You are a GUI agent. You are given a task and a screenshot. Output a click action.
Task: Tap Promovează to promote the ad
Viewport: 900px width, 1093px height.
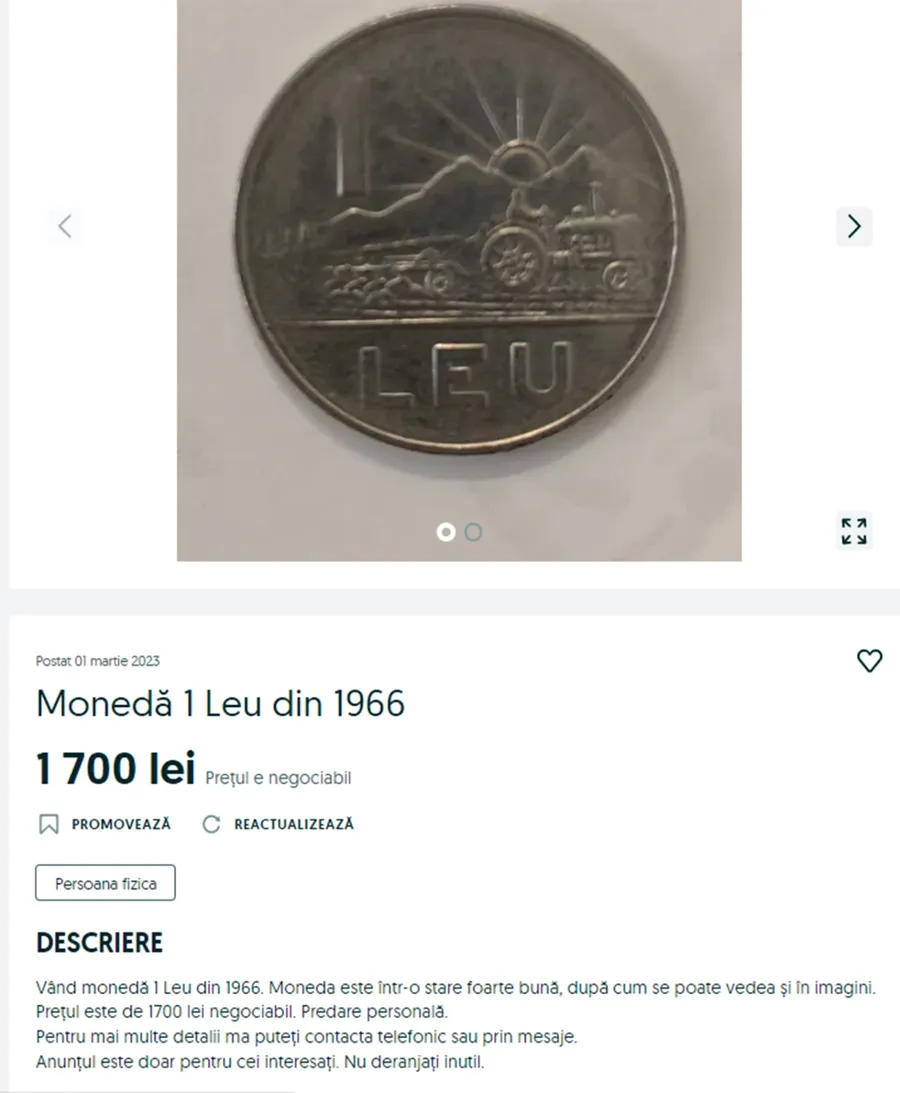[x=105, y=825]
